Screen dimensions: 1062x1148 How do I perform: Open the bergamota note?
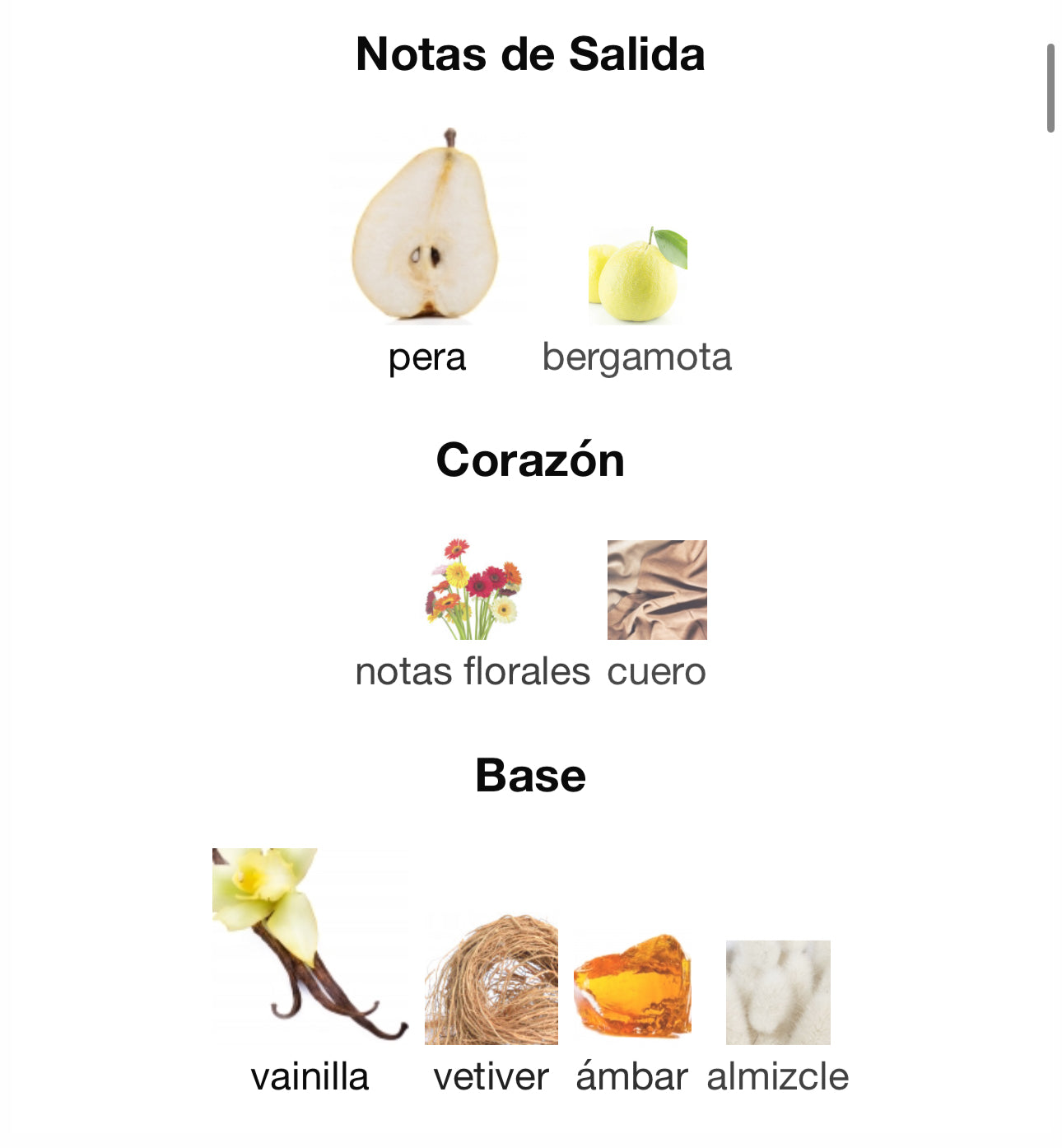(637, 277)
